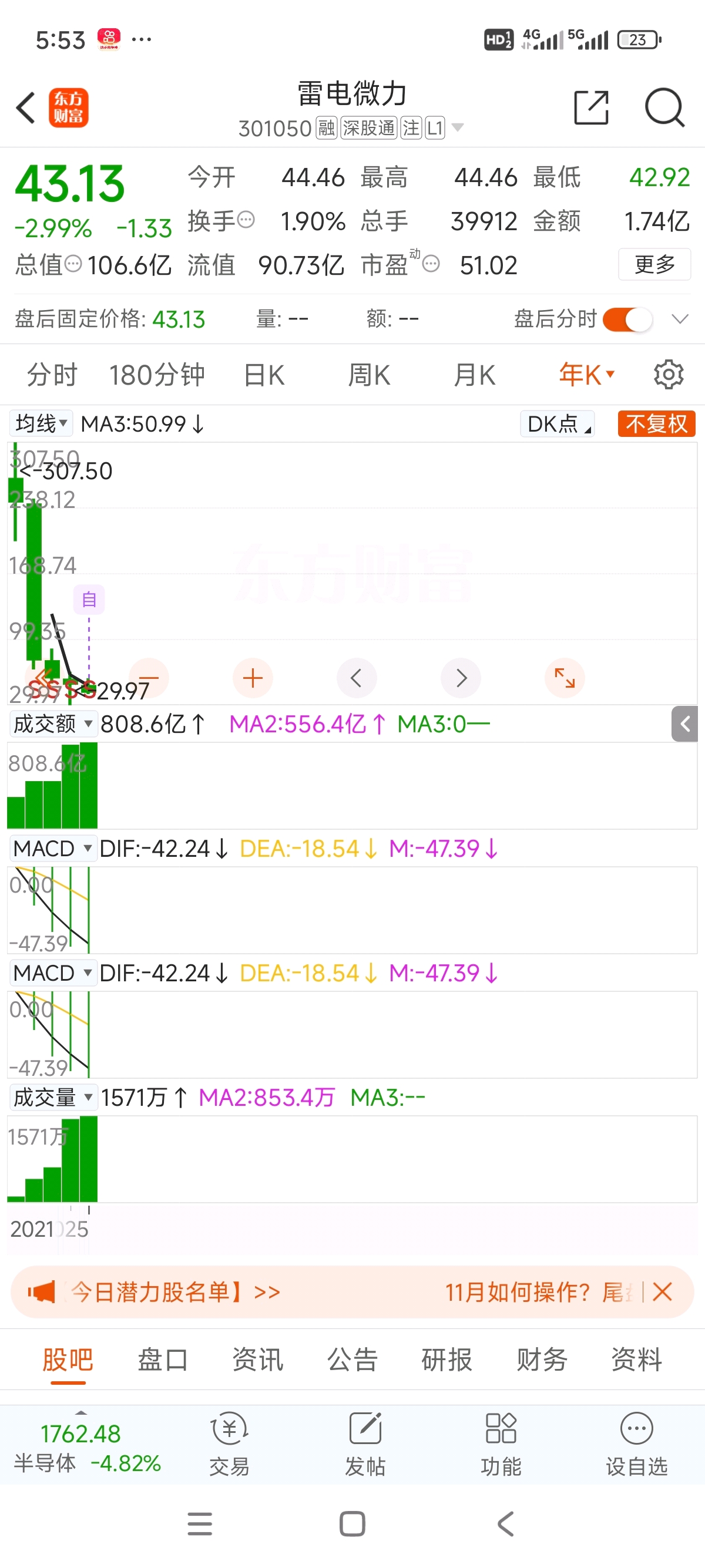Switch to the 分时 chart tab
Image resolution: width=705 pixels, height=1568 pixels.
[52, 375]
